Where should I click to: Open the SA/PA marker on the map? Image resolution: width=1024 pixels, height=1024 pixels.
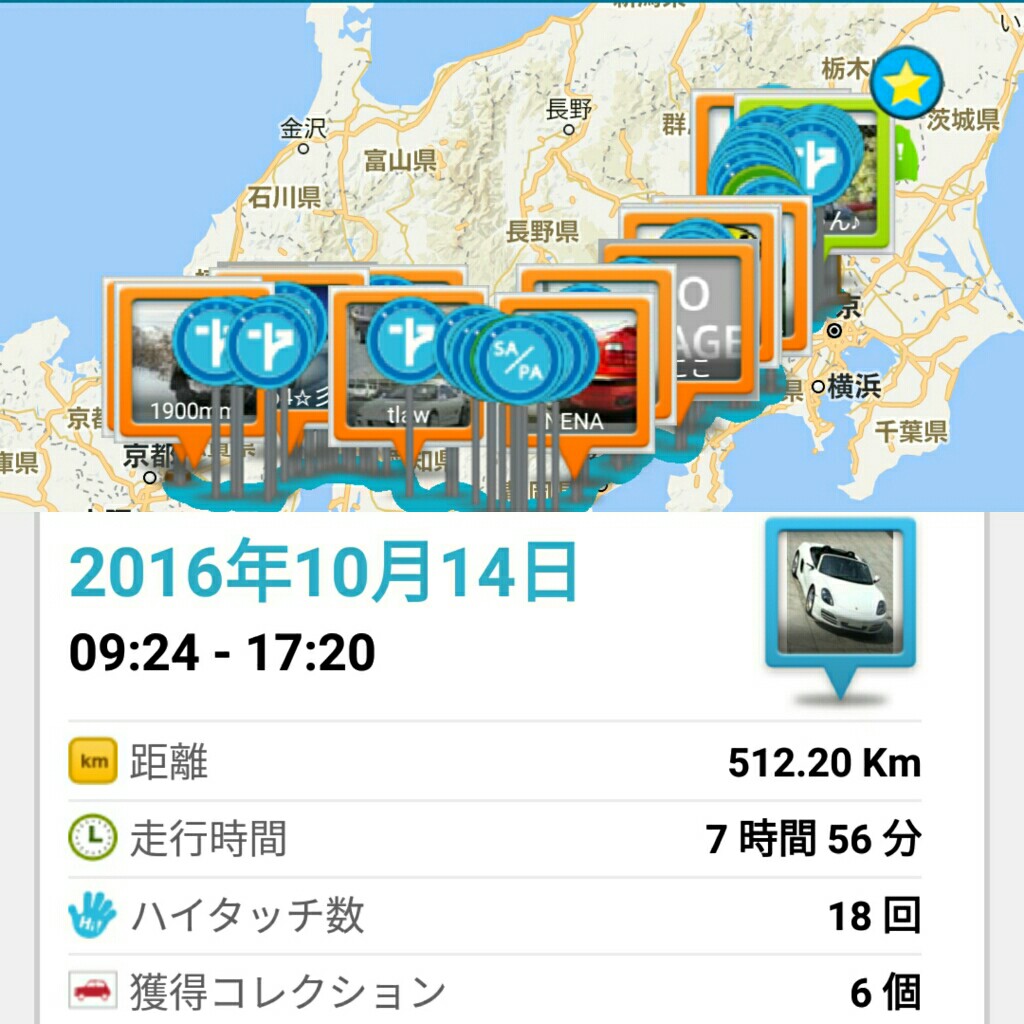point(518,360)
